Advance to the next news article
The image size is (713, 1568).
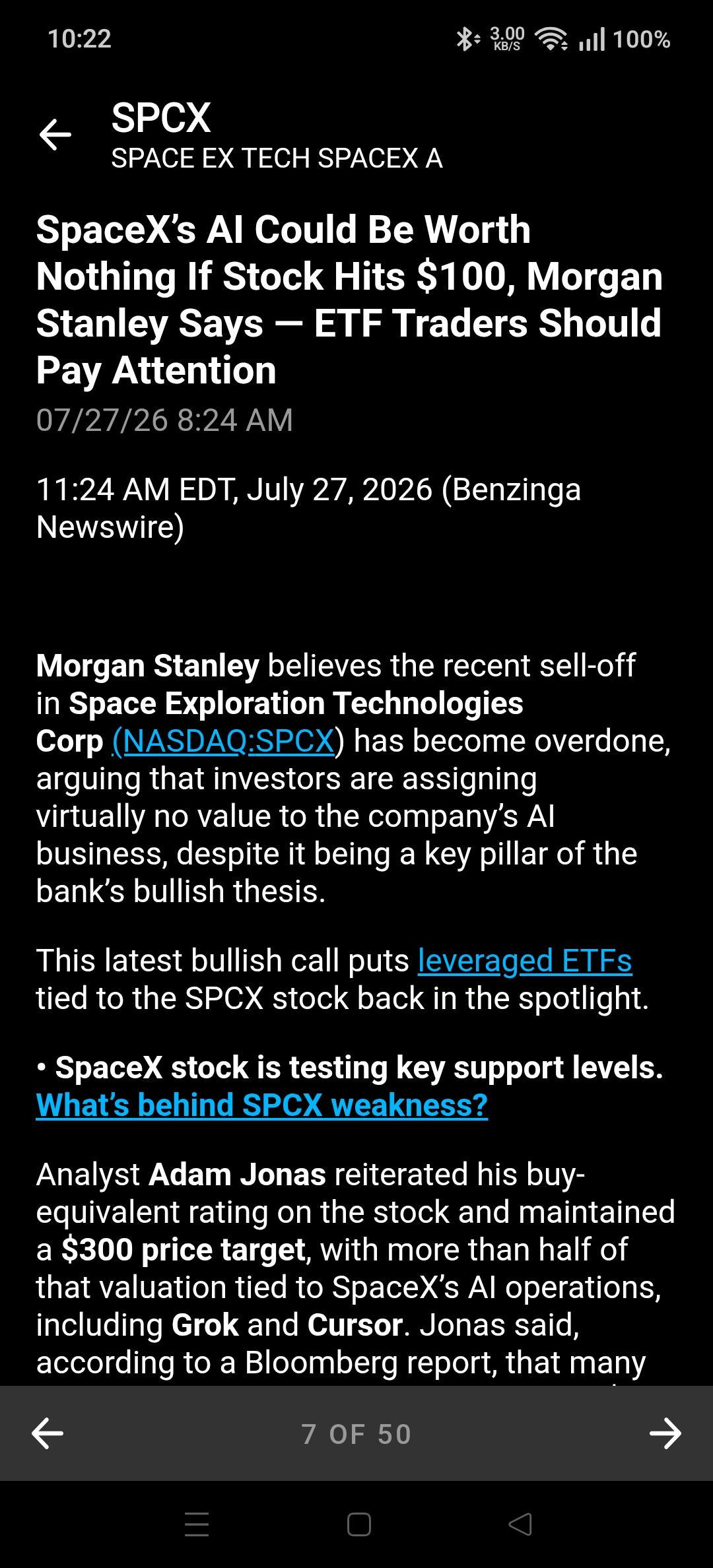click(665, 1433)
